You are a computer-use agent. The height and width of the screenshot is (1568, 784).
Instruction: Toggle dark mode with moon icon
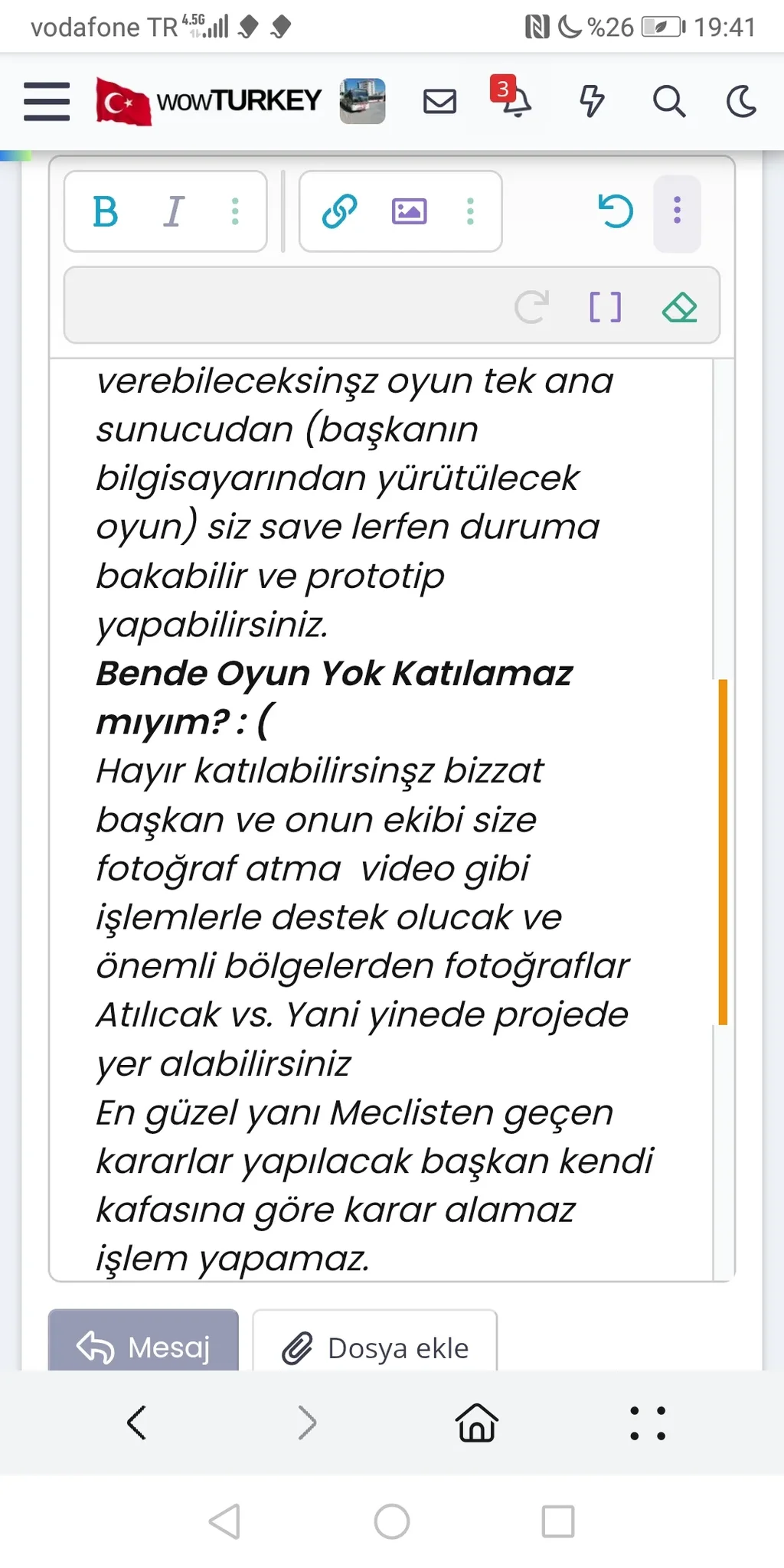tap(741, 101)
